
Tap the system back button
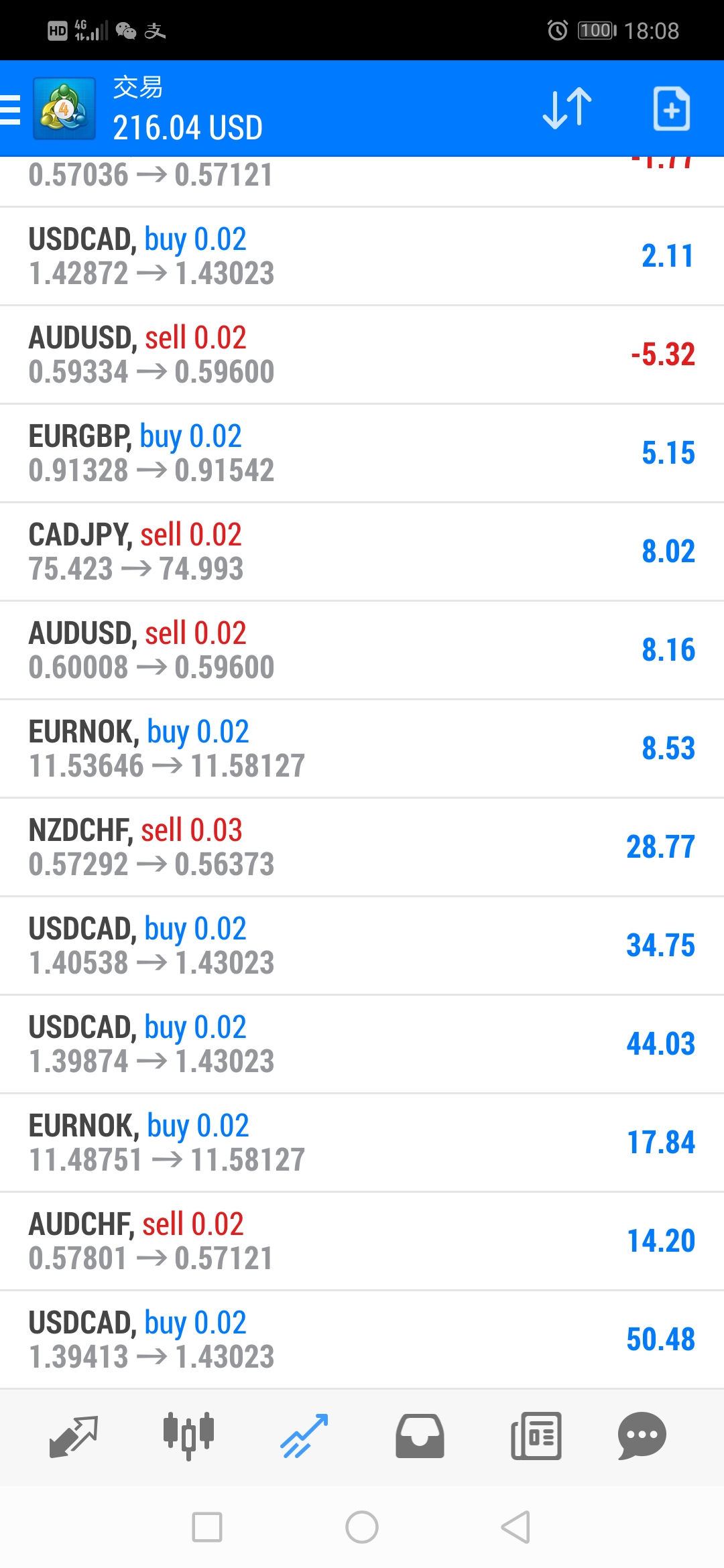(516, 1527)
